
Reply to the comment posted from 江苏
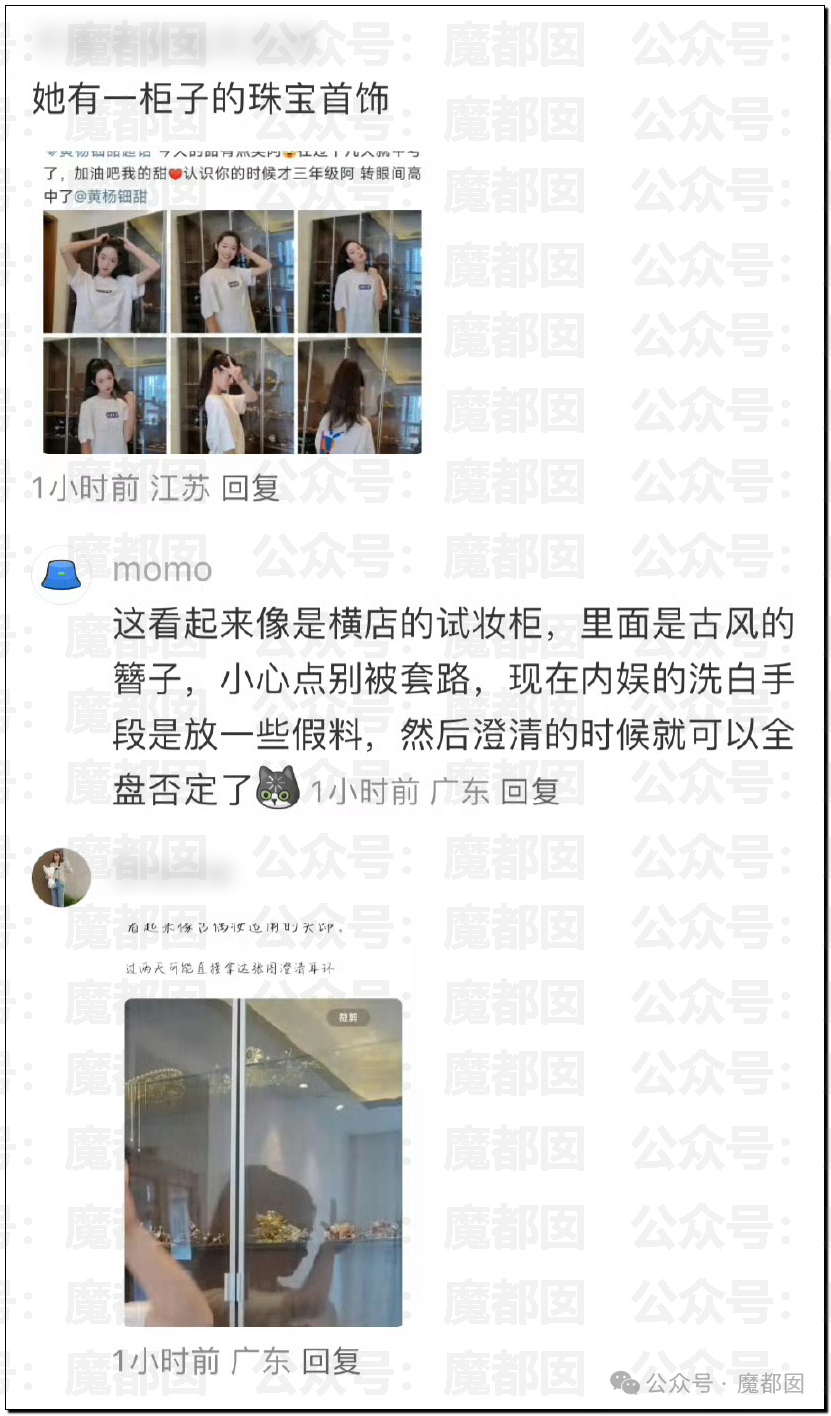[x=250, y=487]
